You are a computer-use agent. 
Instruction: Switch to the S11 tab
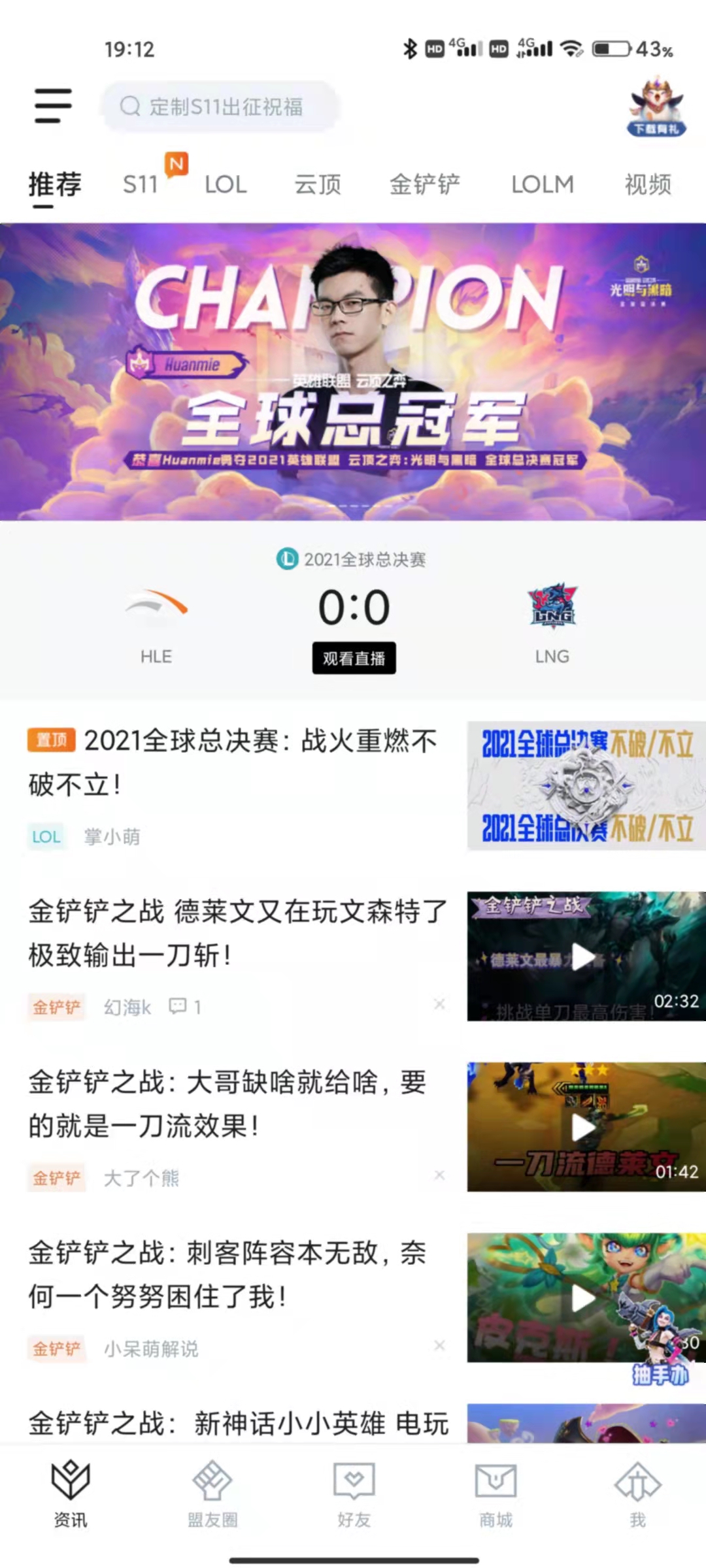click(x=141, y=185)
